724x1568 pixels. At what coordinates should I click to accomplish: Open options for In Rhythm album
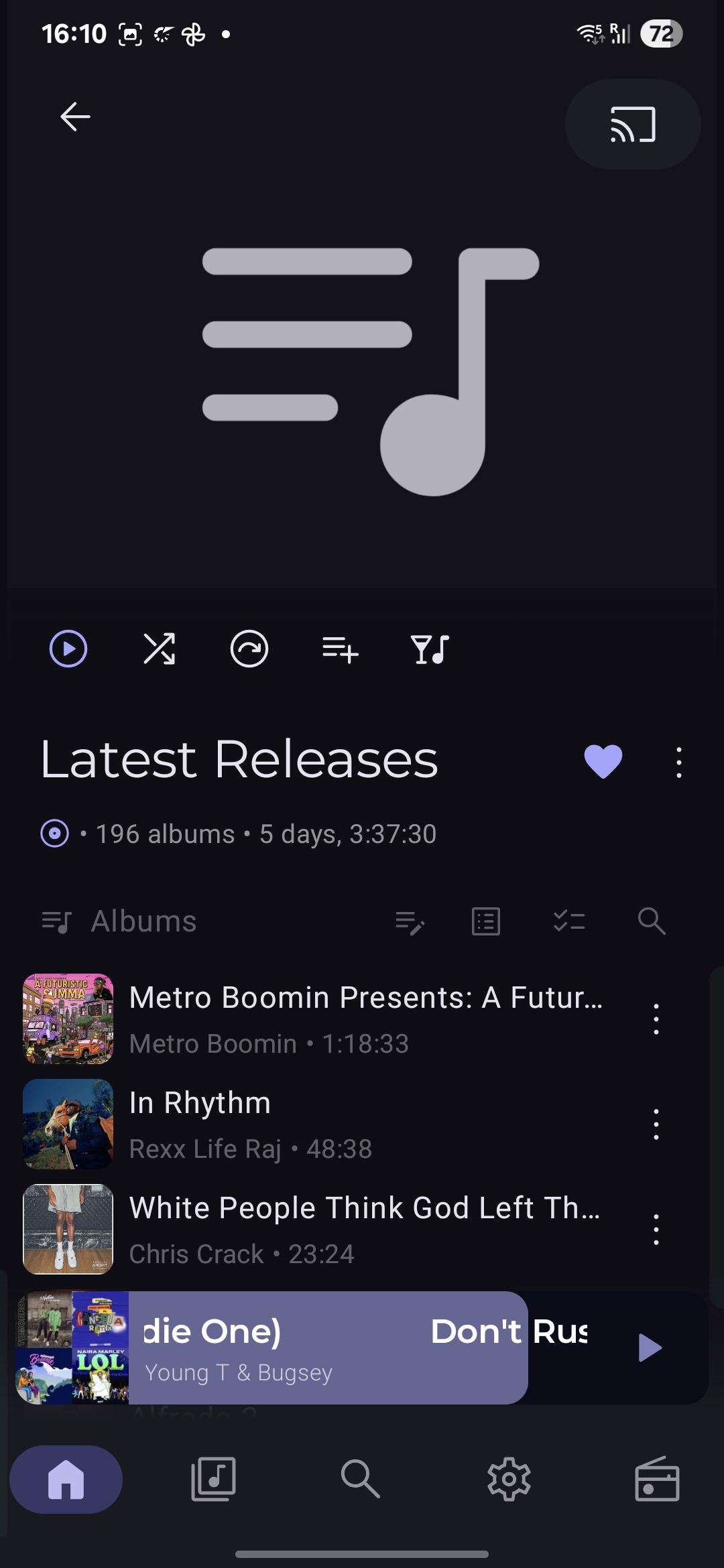(x=656, y=1124)
